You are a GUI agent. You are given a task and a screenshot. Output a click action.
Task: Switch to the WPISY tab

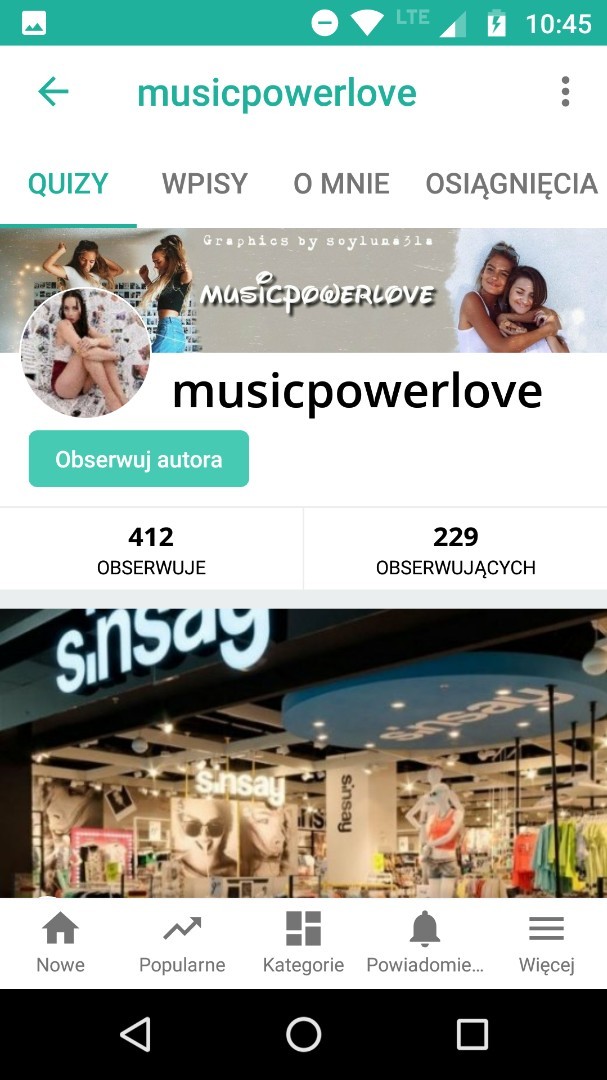pyautogui.click(x=204, y=184)
